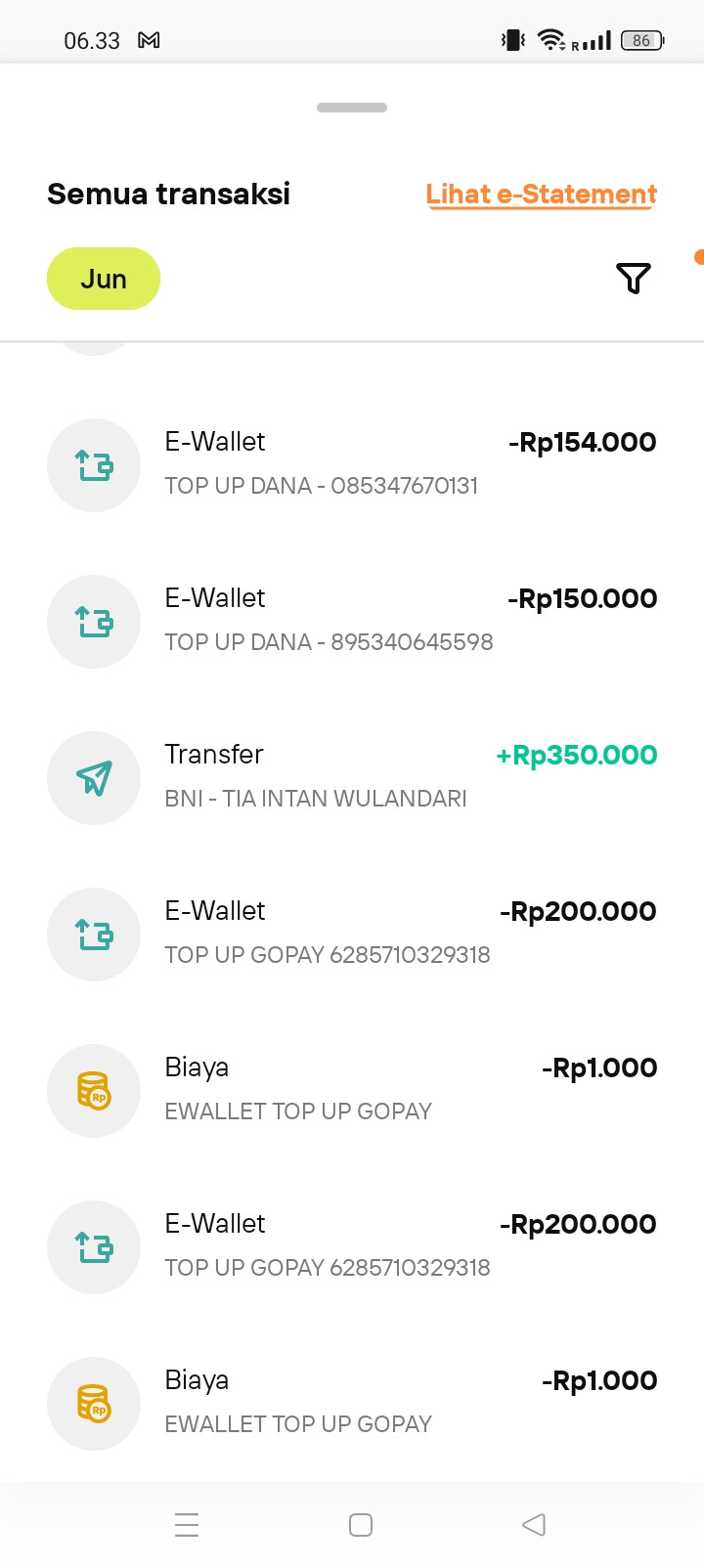This screenshot has width=704, height=1568.
Task: Go back using the system back button
Action: tap(534, 1525)
